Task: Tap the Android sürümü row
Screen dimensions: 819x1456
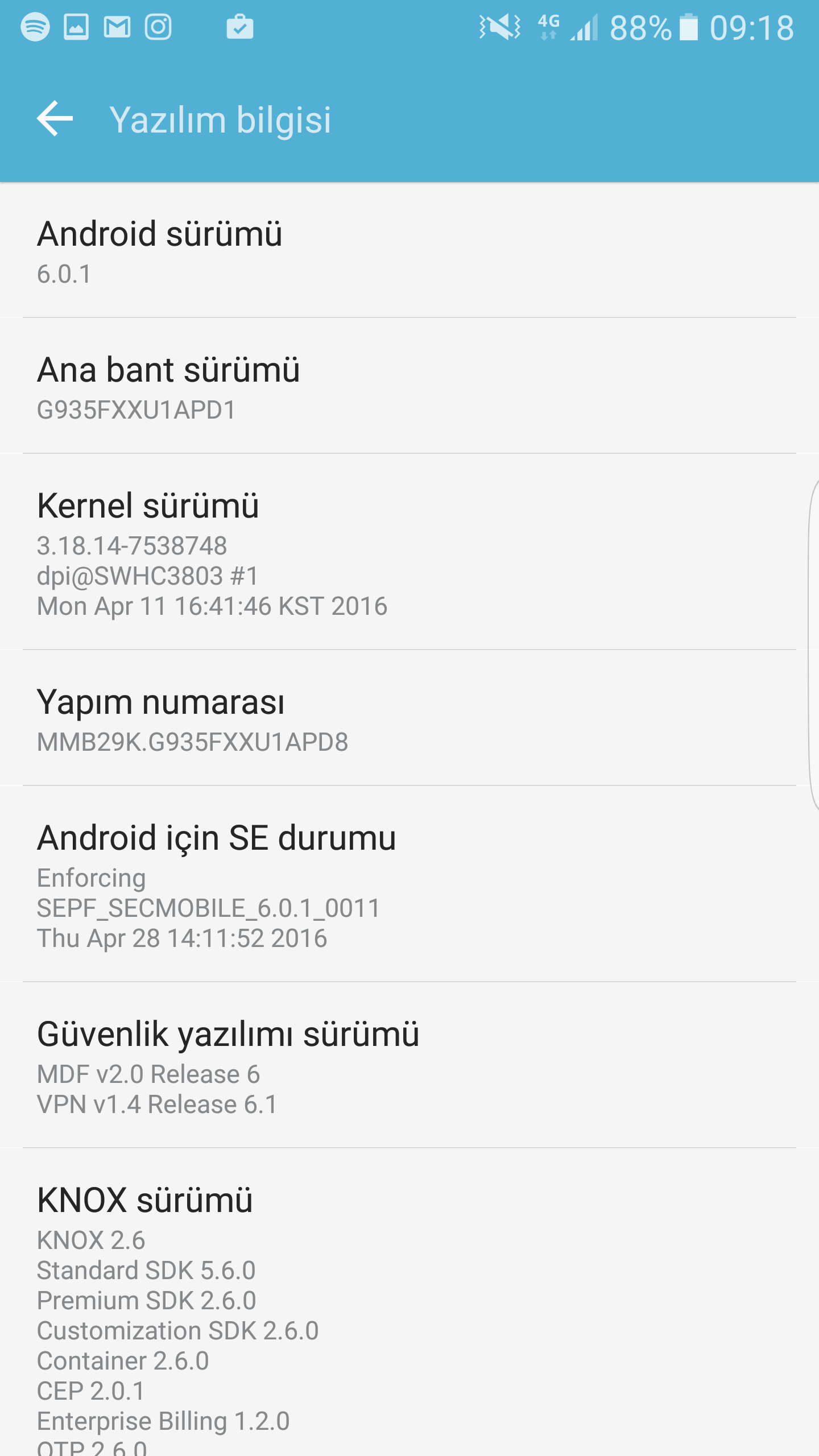Action: click(409, 250)
